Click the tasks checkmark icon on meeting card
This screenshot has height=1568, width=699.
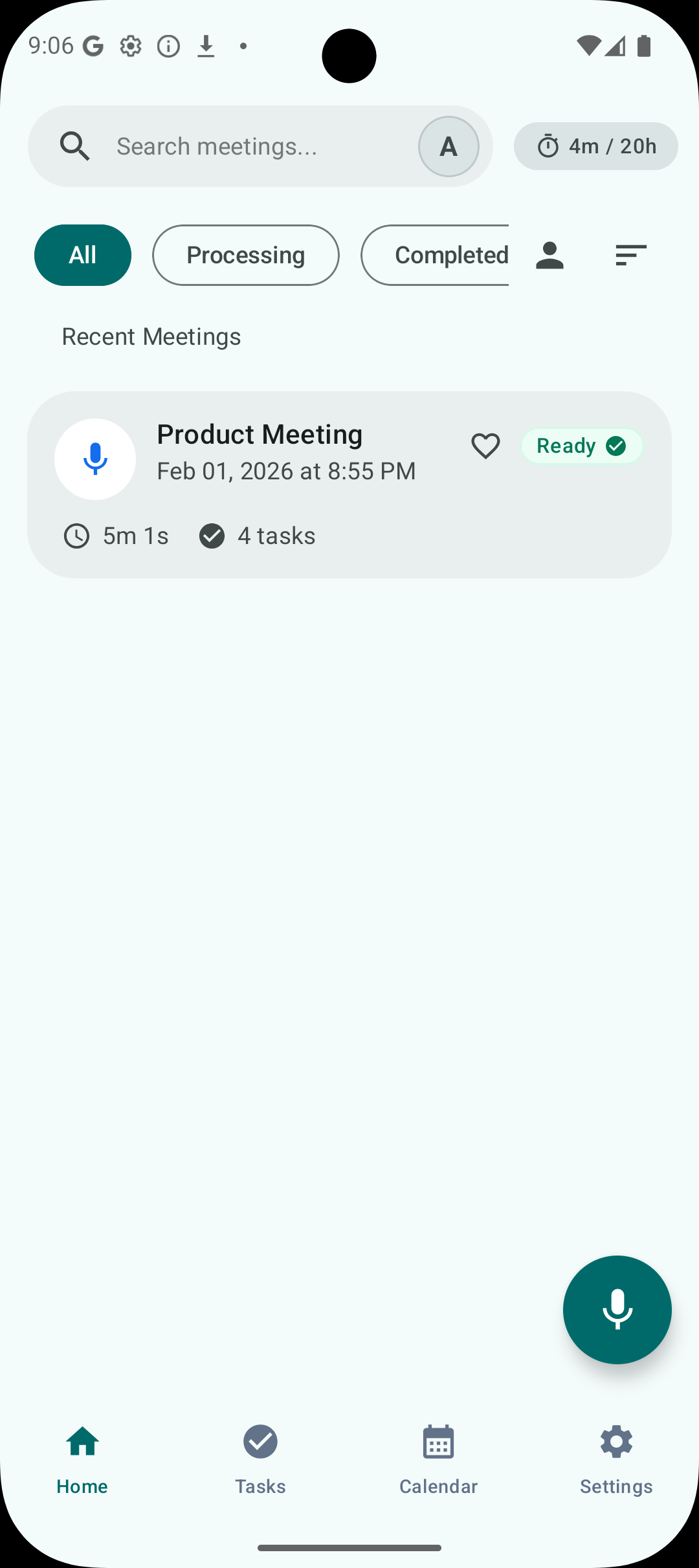[x=211, y=536]
